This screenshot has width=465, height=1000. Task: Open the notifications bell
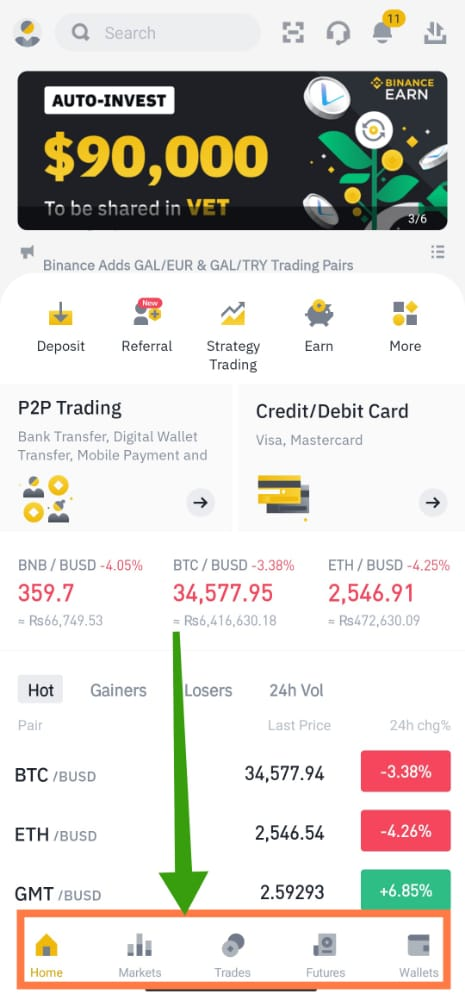coord(384,30)
